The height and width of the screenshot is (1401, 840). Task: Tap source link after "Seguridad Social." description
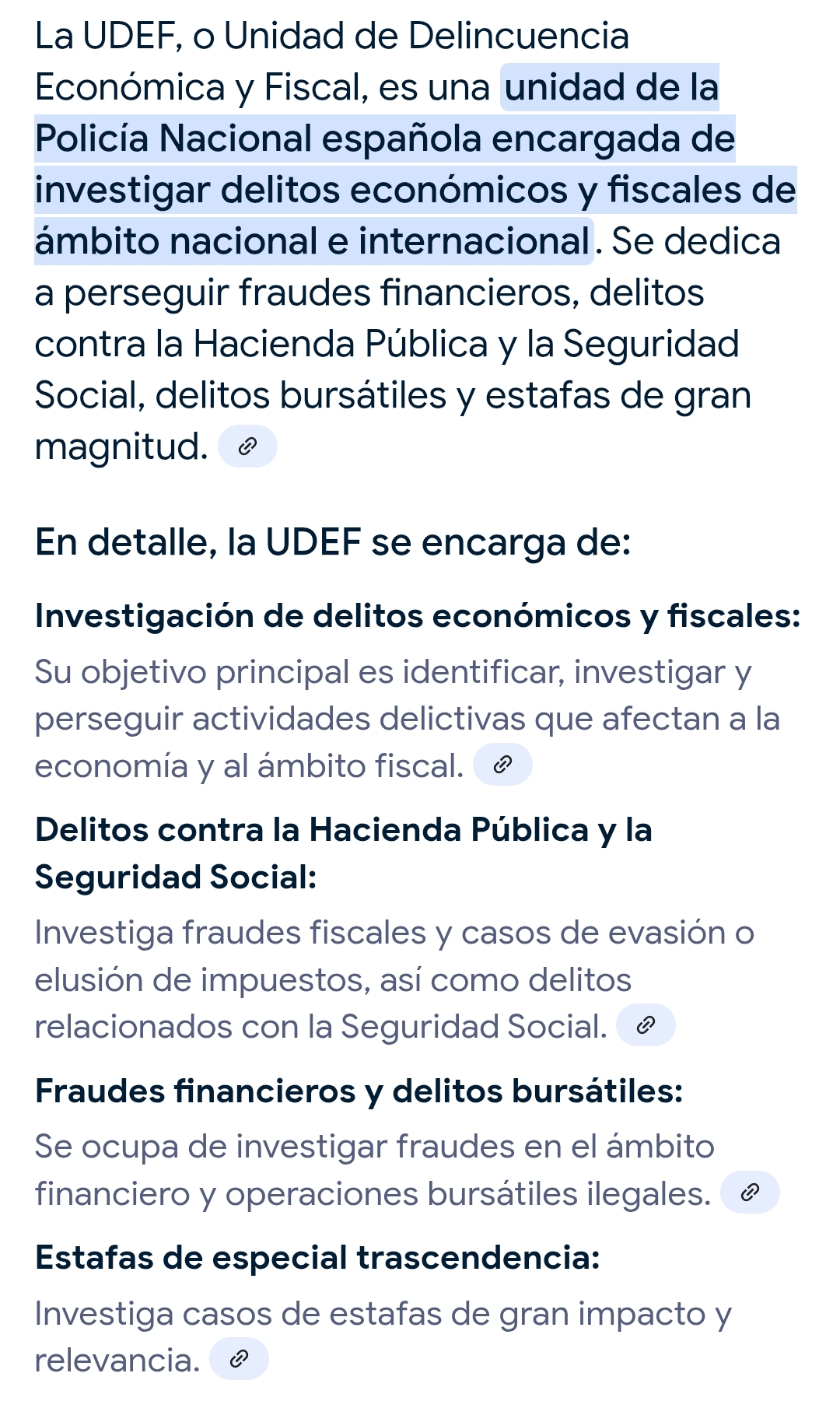646,1025
